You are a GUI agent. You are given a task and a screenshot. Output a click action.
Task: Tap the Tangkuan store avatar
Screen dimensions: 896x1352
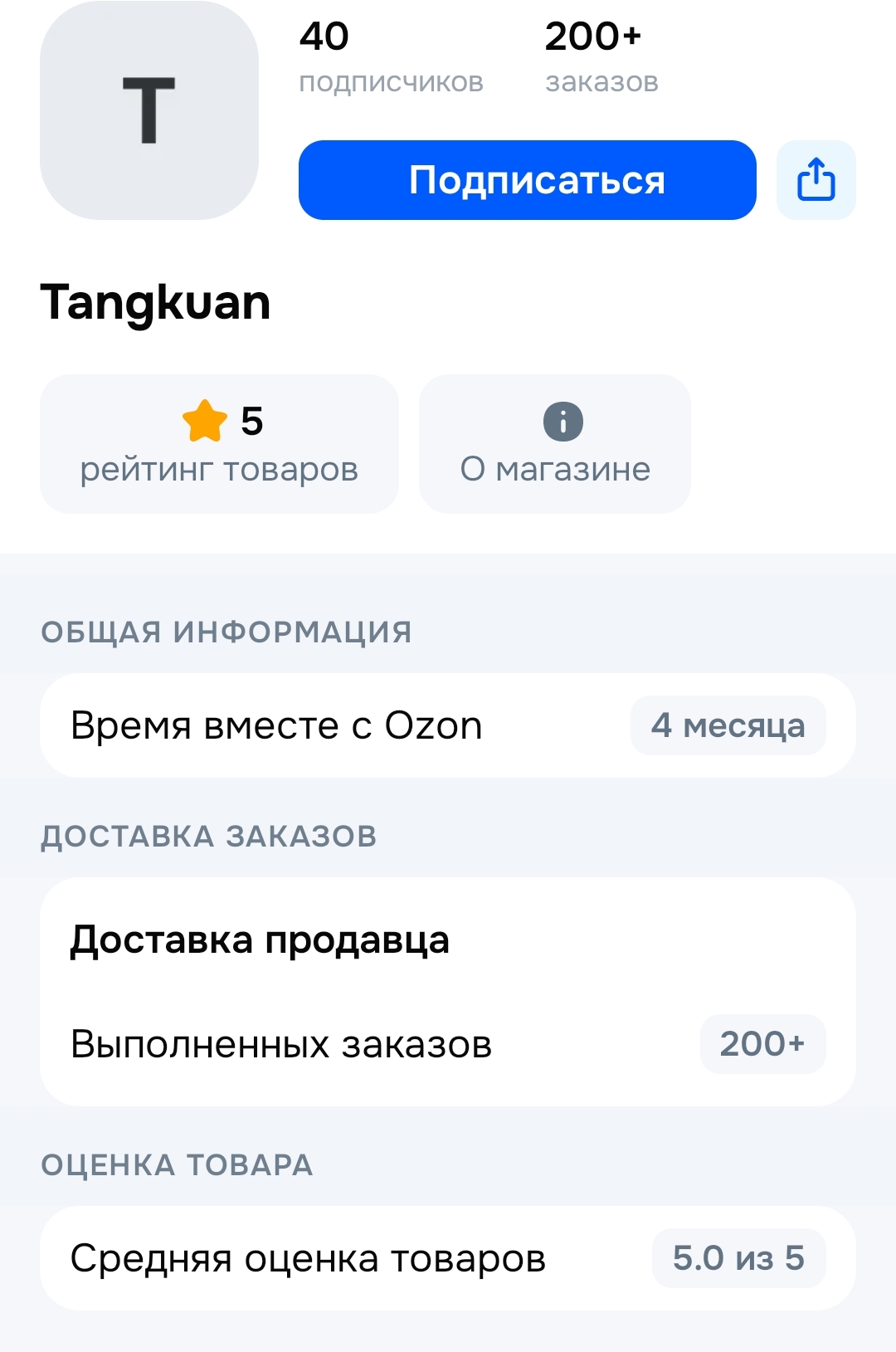point(149,110)
